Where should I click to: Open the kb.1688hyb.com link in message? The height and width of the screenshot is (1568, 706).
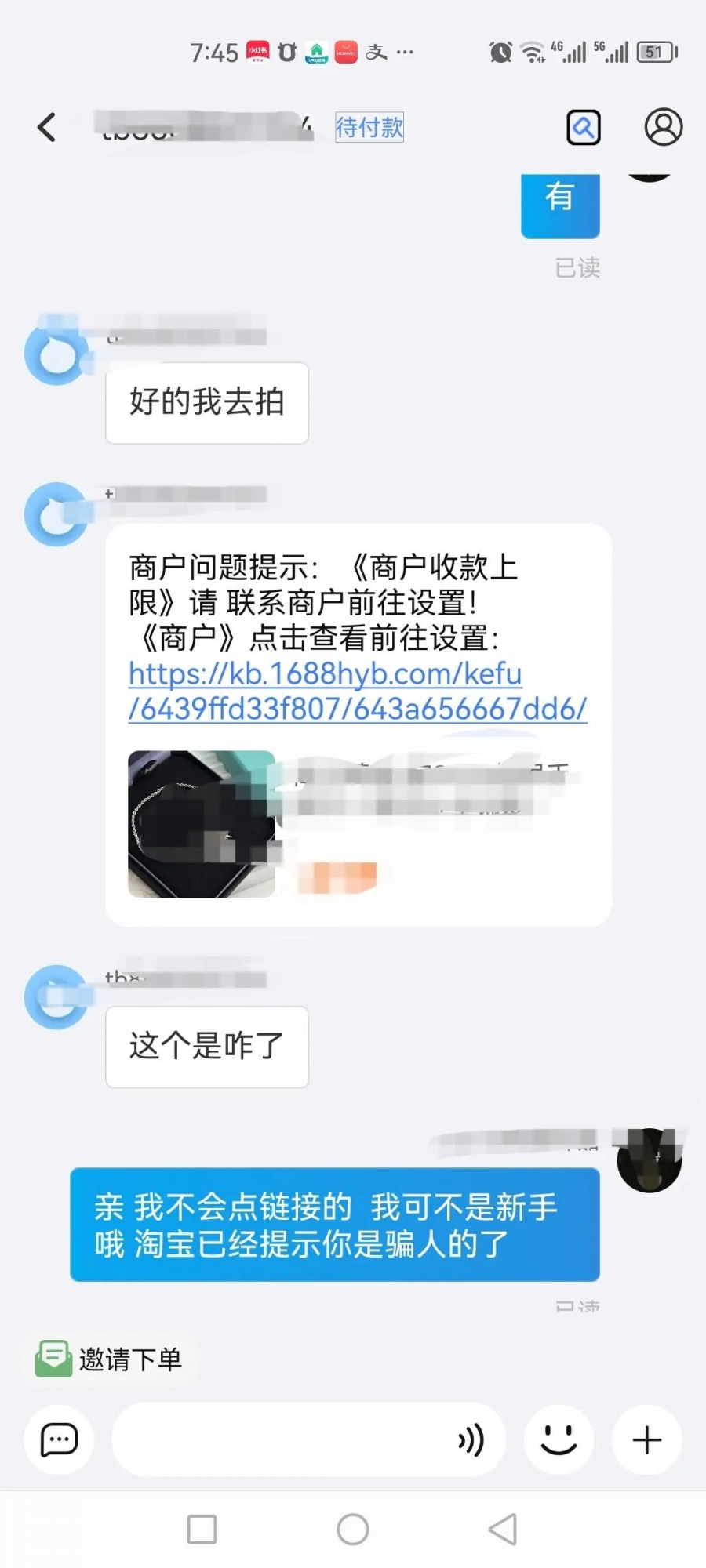coord(357,691)
